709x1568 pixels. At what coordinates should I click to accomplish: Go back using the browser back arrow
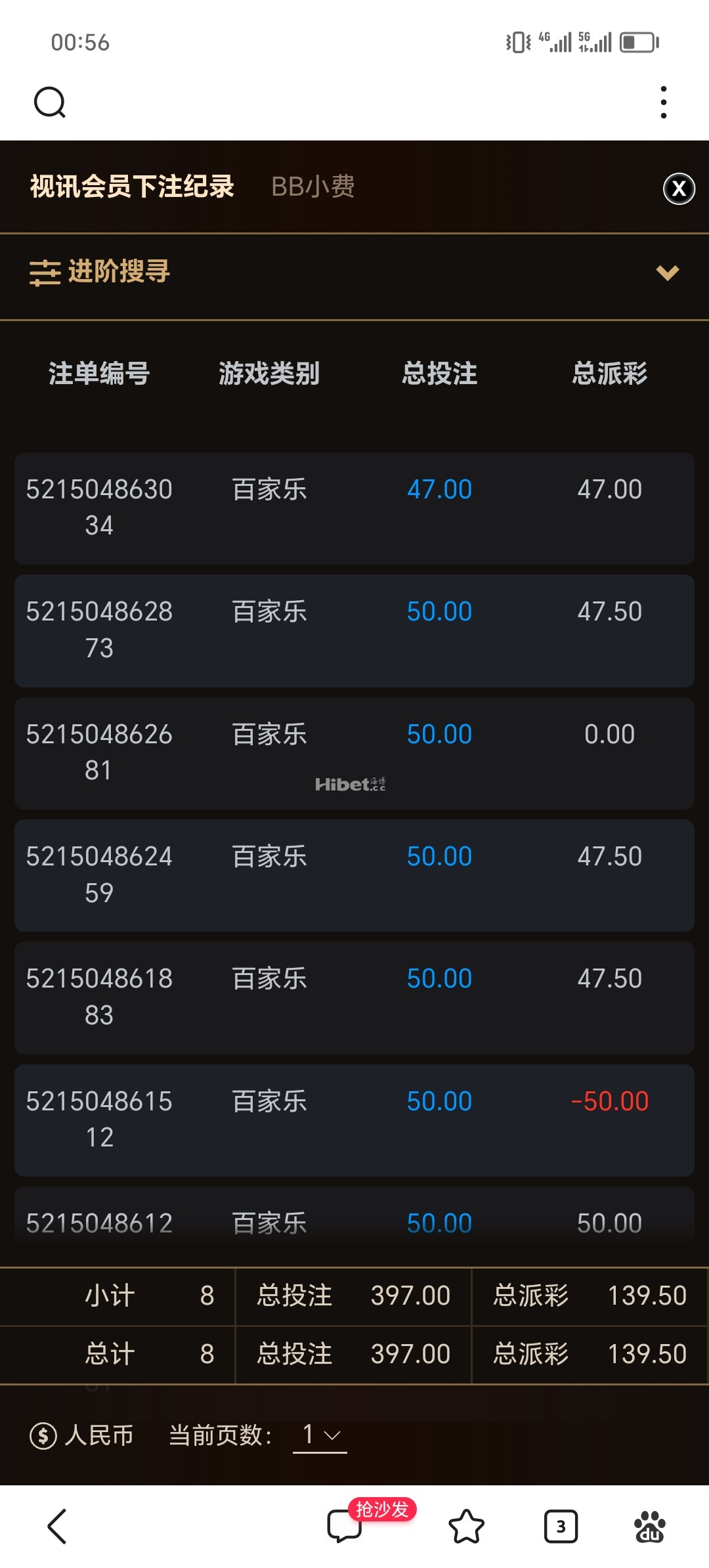[58, 1526]
